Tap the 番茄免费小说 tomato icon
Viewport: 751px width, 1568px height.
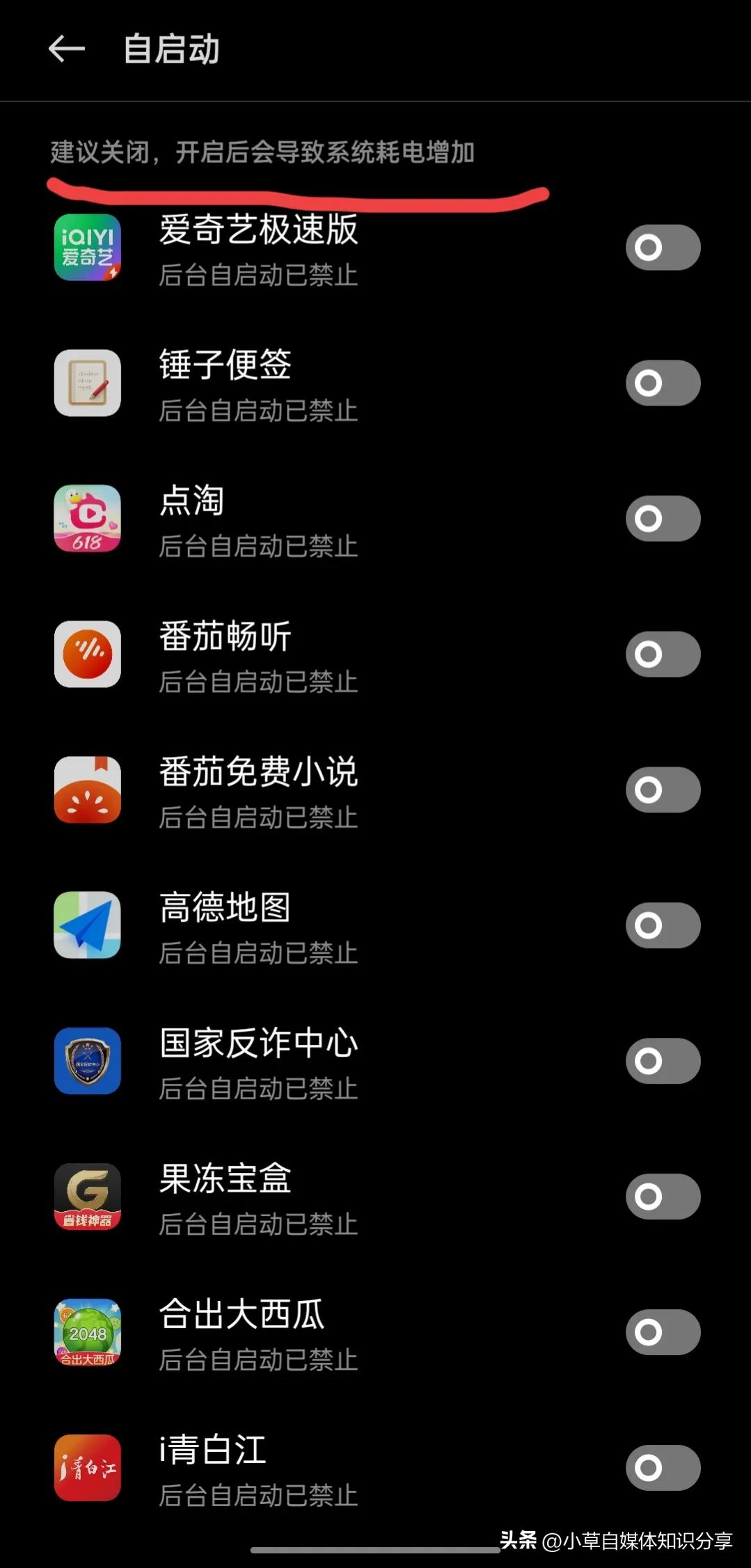(87, 790)
